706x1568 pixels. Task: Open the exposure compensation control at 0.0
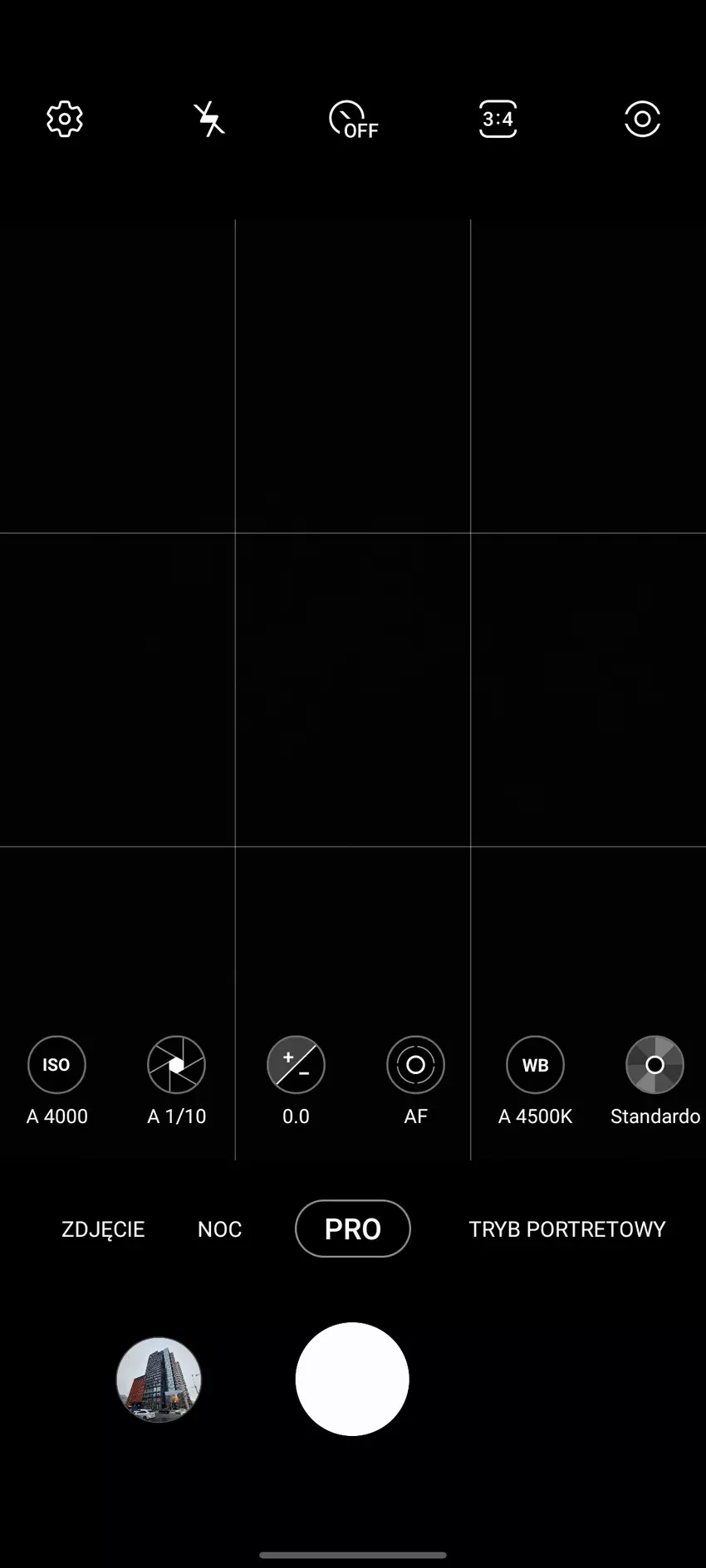296,1065
